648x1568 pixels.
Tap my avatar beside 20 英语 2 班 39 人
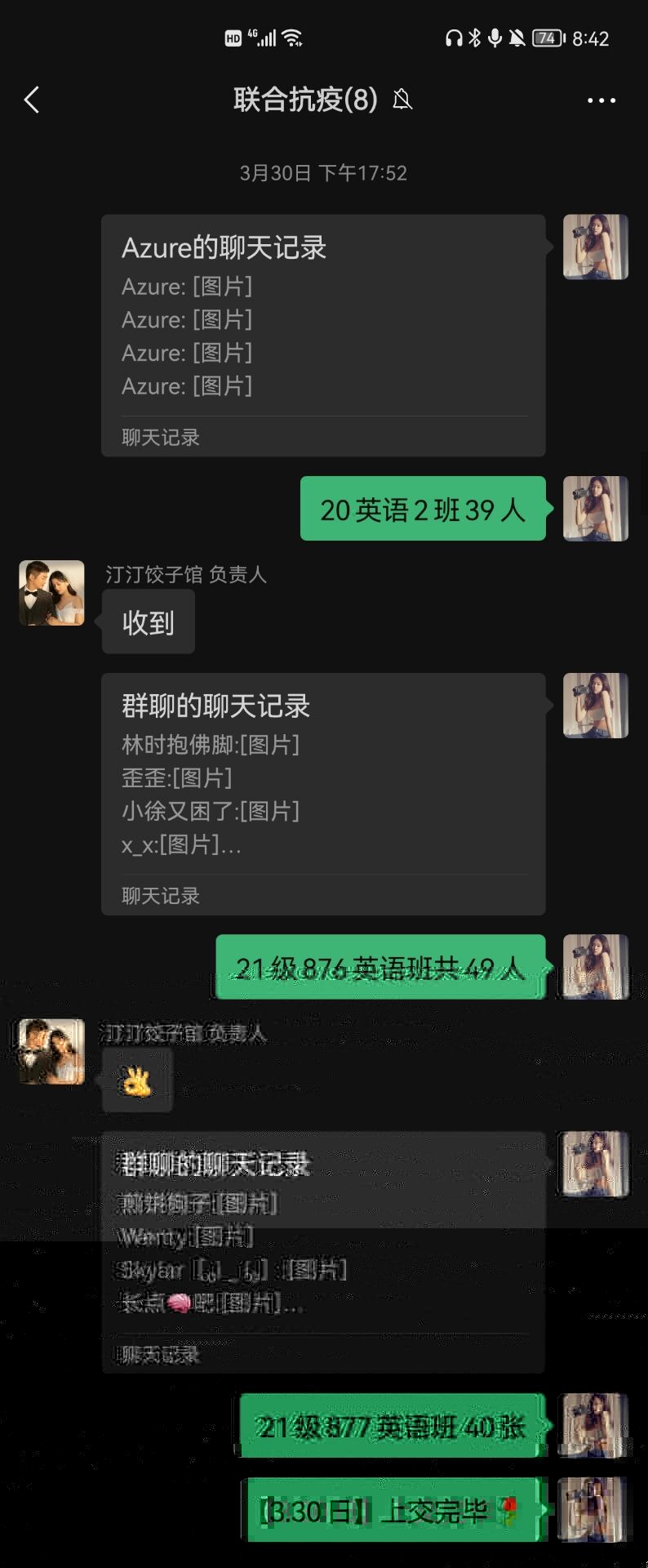tap(595, 509)
